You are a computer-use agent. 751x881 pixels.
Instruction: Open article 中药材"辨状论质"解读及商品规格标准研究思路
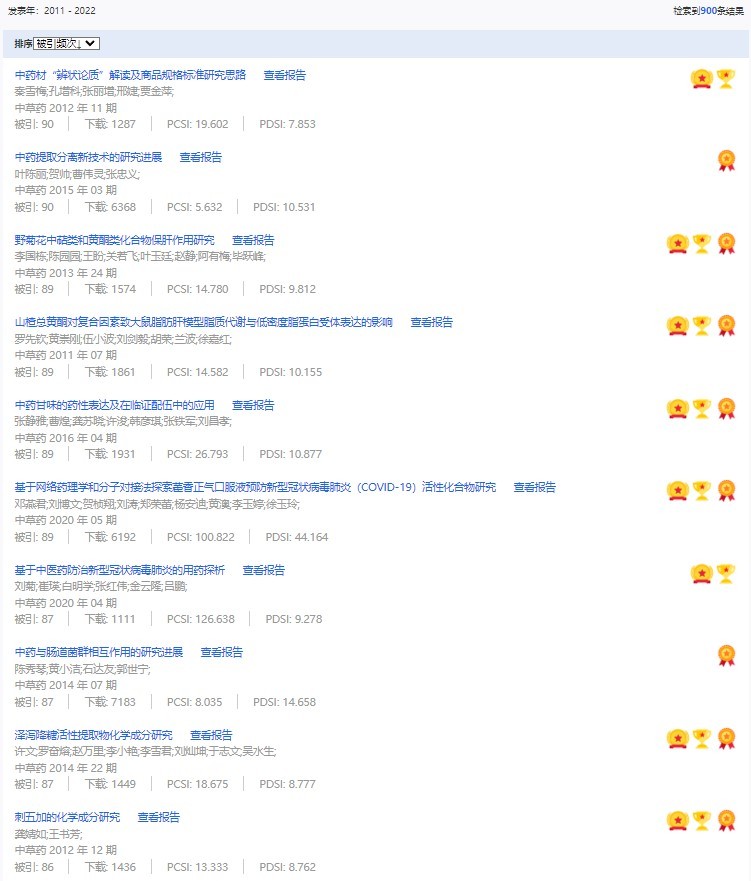point(130,75)
